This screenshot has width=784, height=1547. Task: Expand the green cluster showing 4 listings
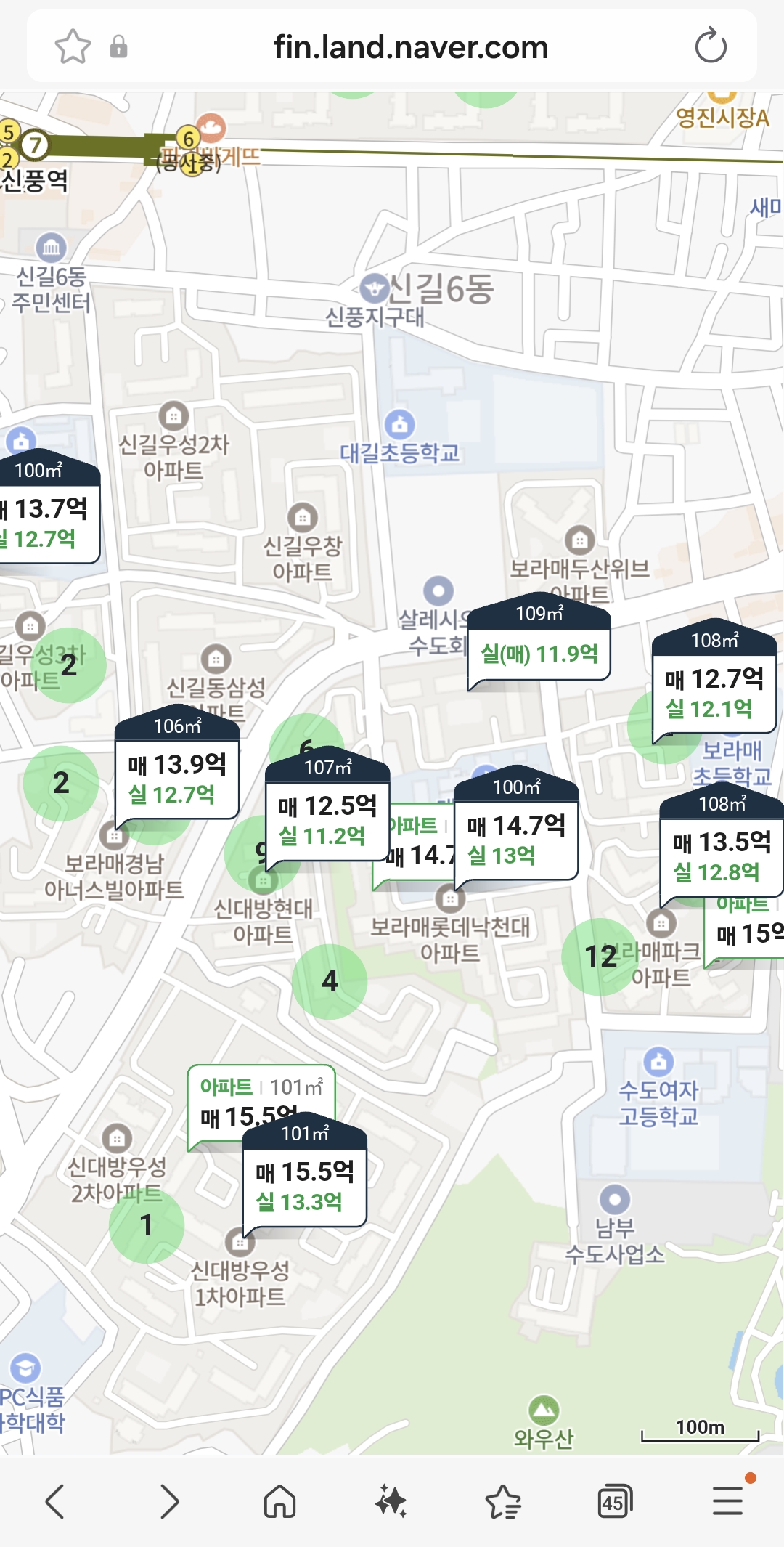pos(330,981)
